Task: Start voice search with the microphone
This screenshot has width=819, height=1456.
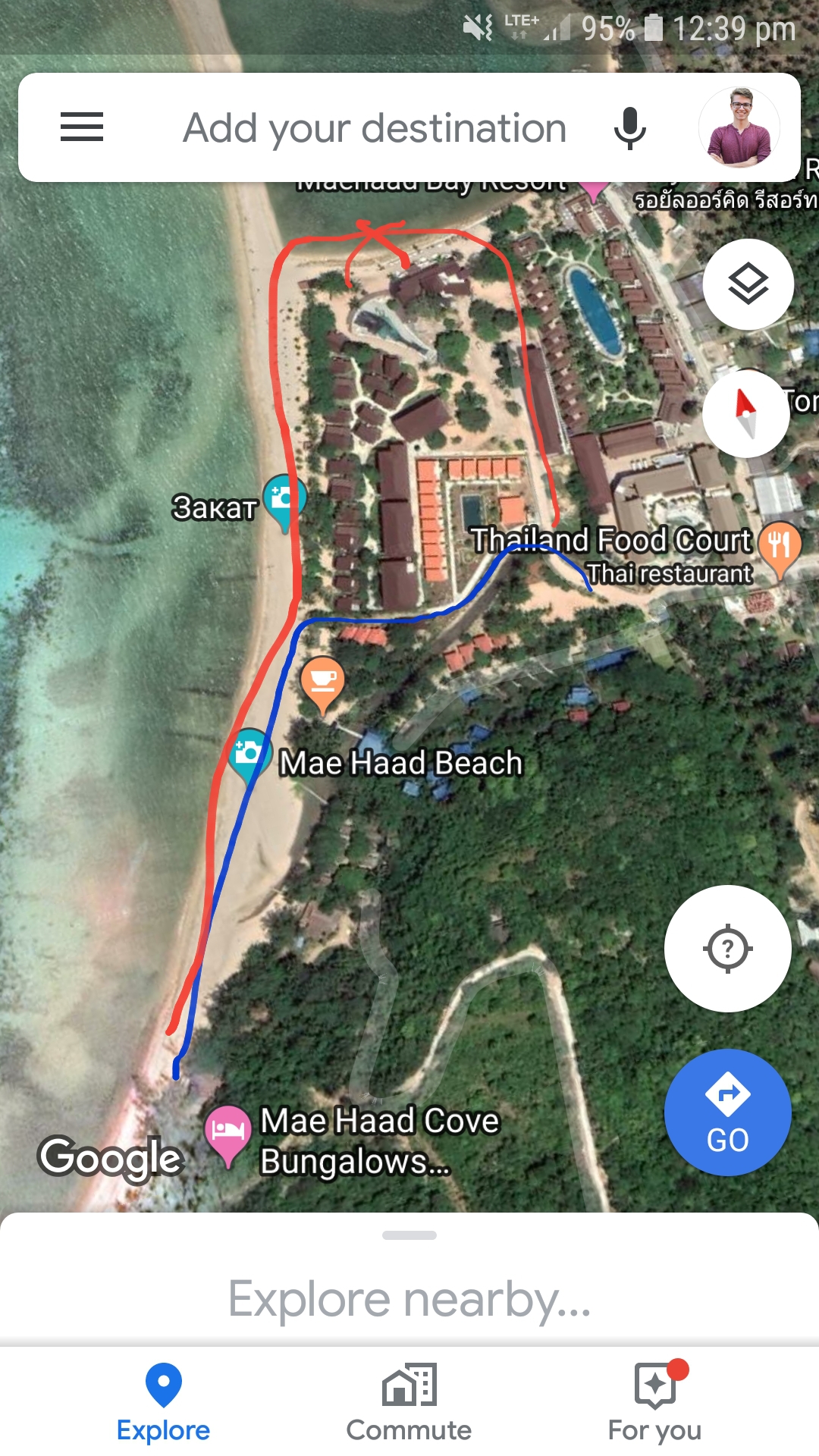Action: pyautogui.click(x=629, y=128)
